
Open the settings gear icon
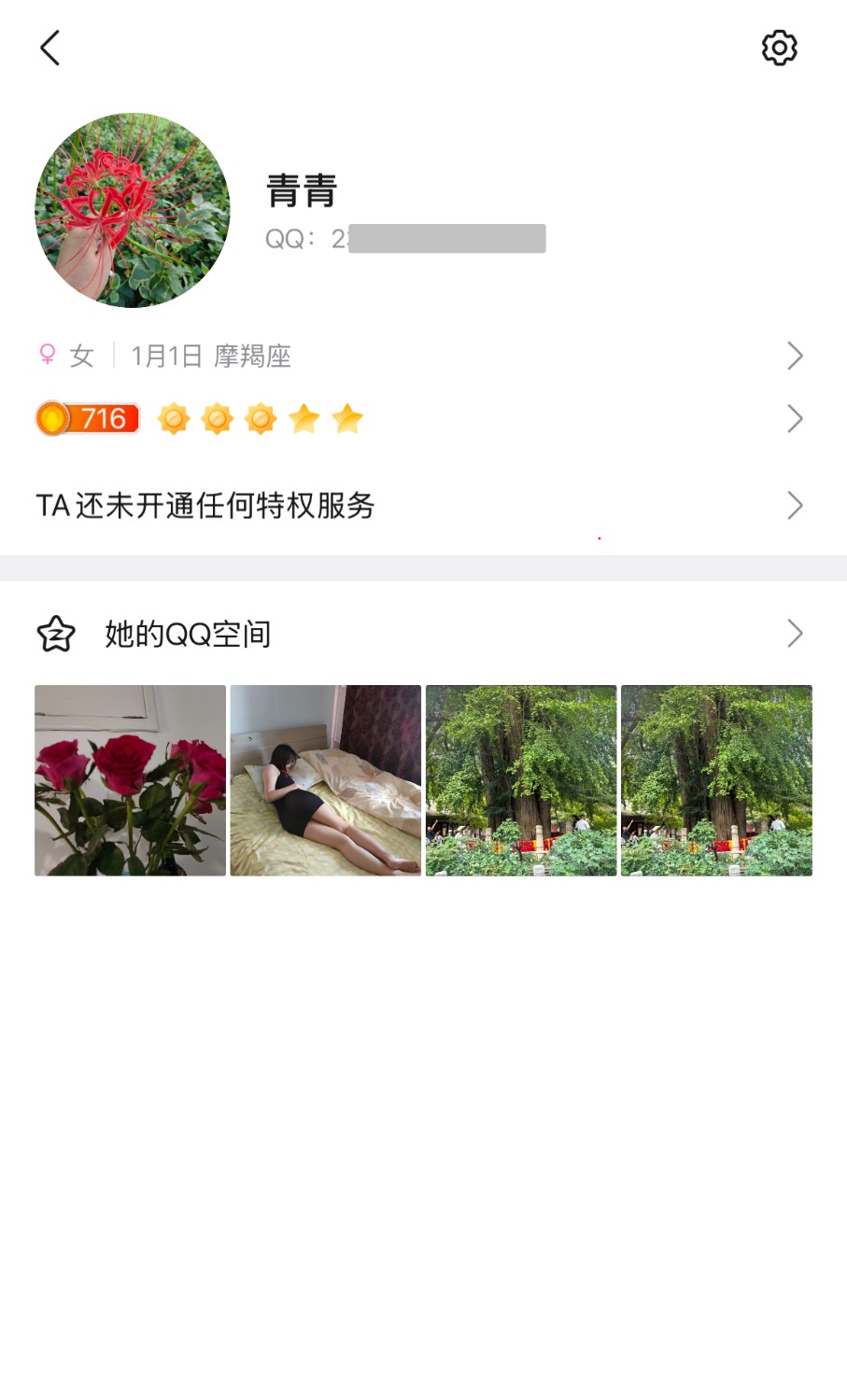(779, 48)
